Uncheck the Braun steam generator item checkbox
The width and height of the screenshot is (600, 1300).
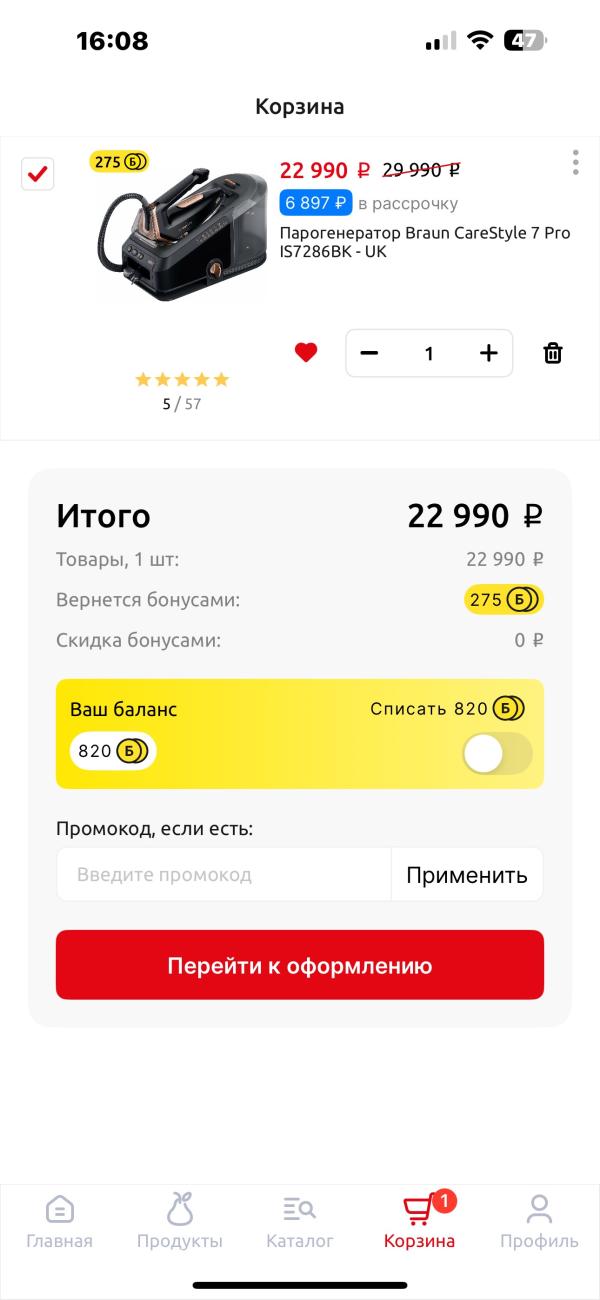[x=38, y=174]
